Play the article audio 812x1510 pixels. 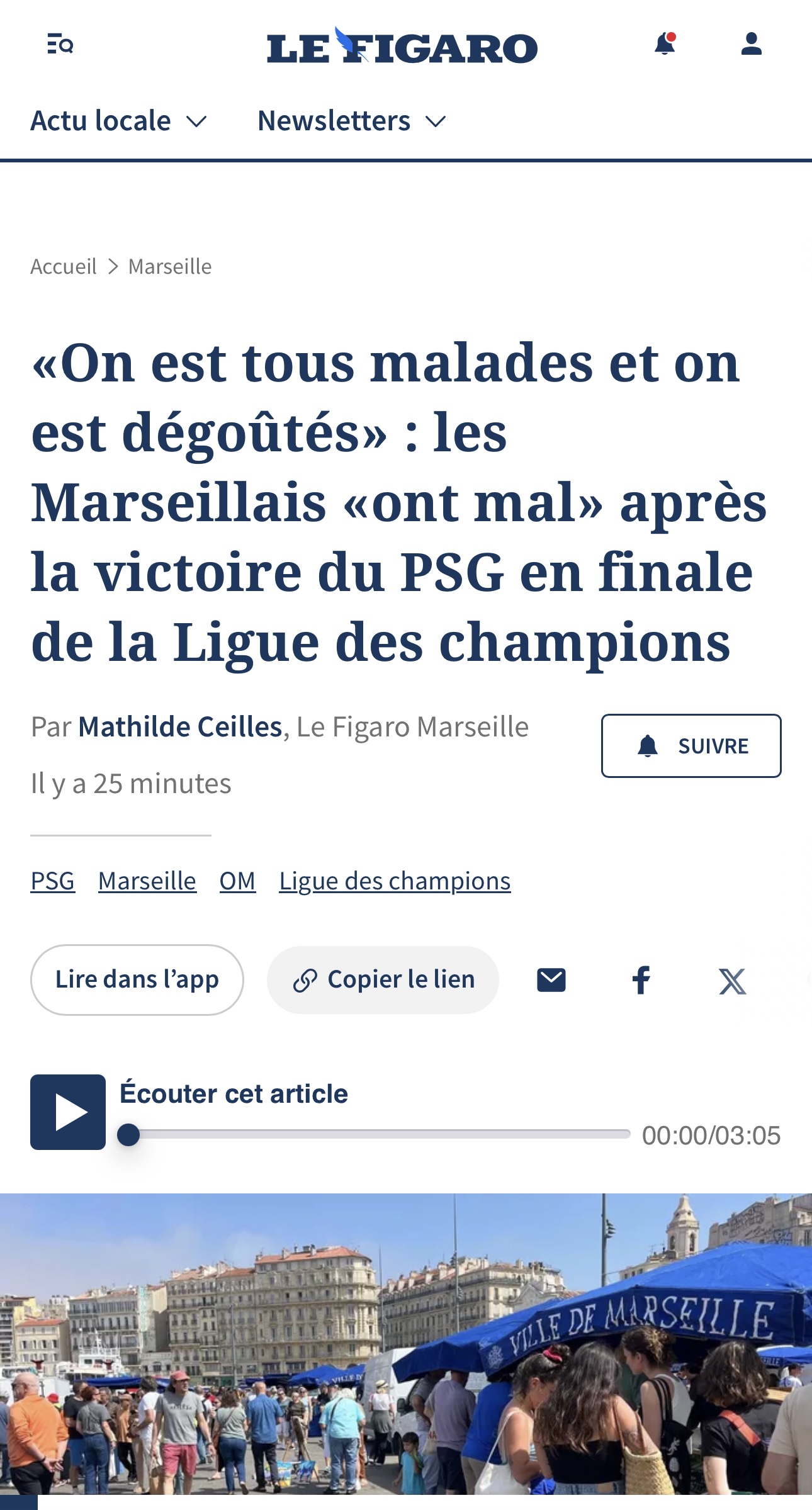pos(68,1112)
